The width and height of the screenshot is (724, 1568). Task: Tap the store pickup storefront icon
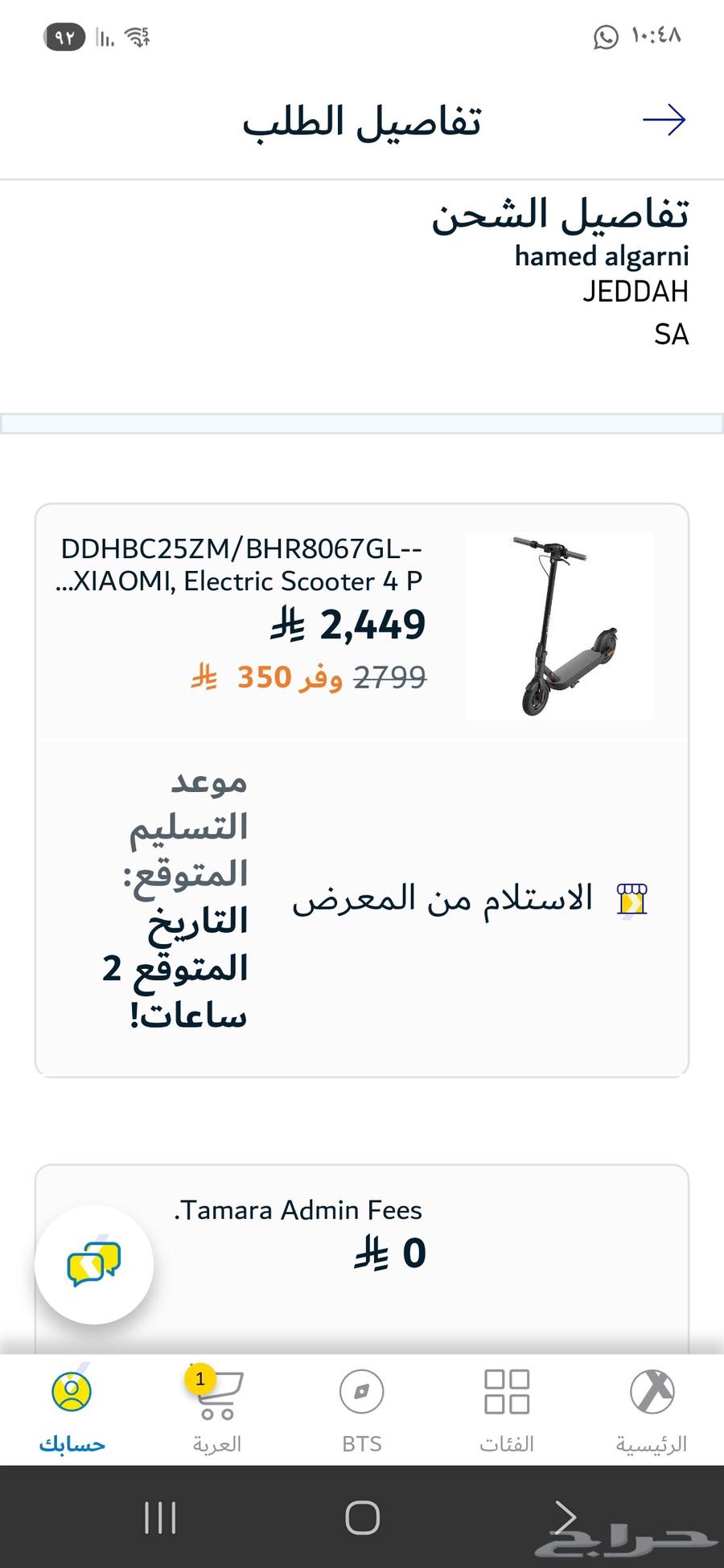(632, 899)
